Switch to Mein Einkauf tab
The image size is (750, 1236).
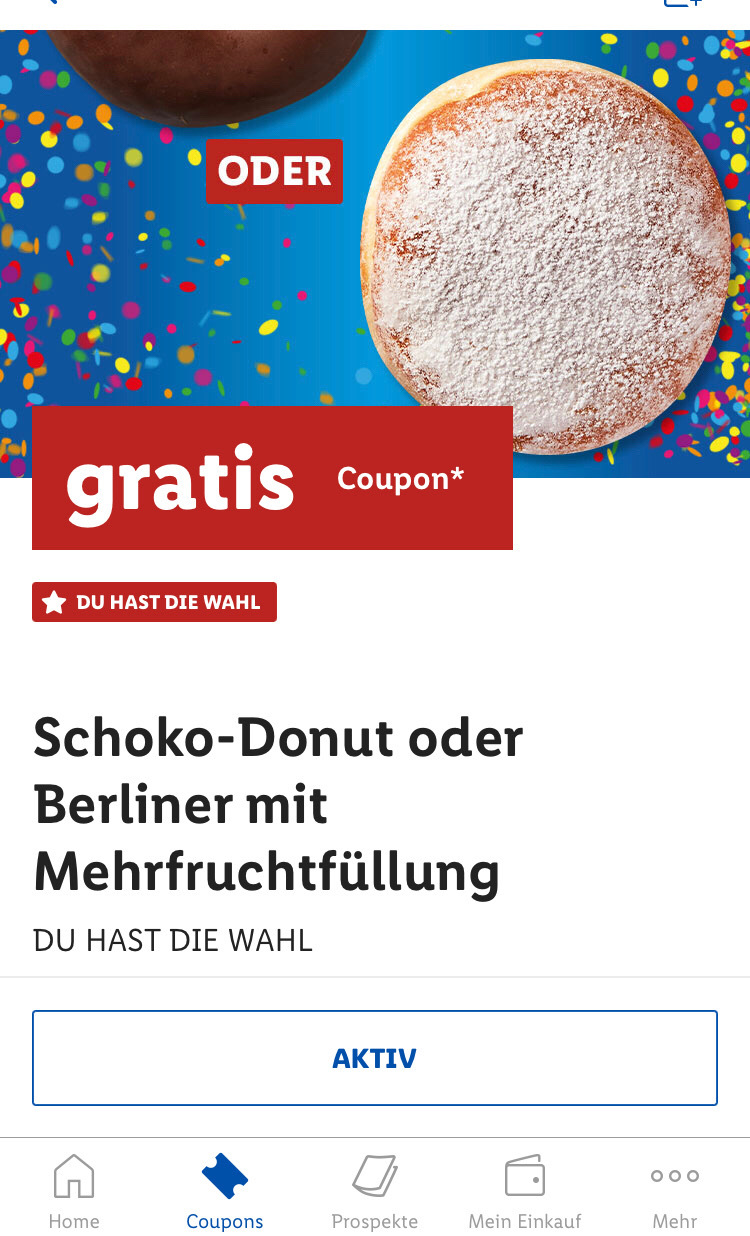(525, 1190)
